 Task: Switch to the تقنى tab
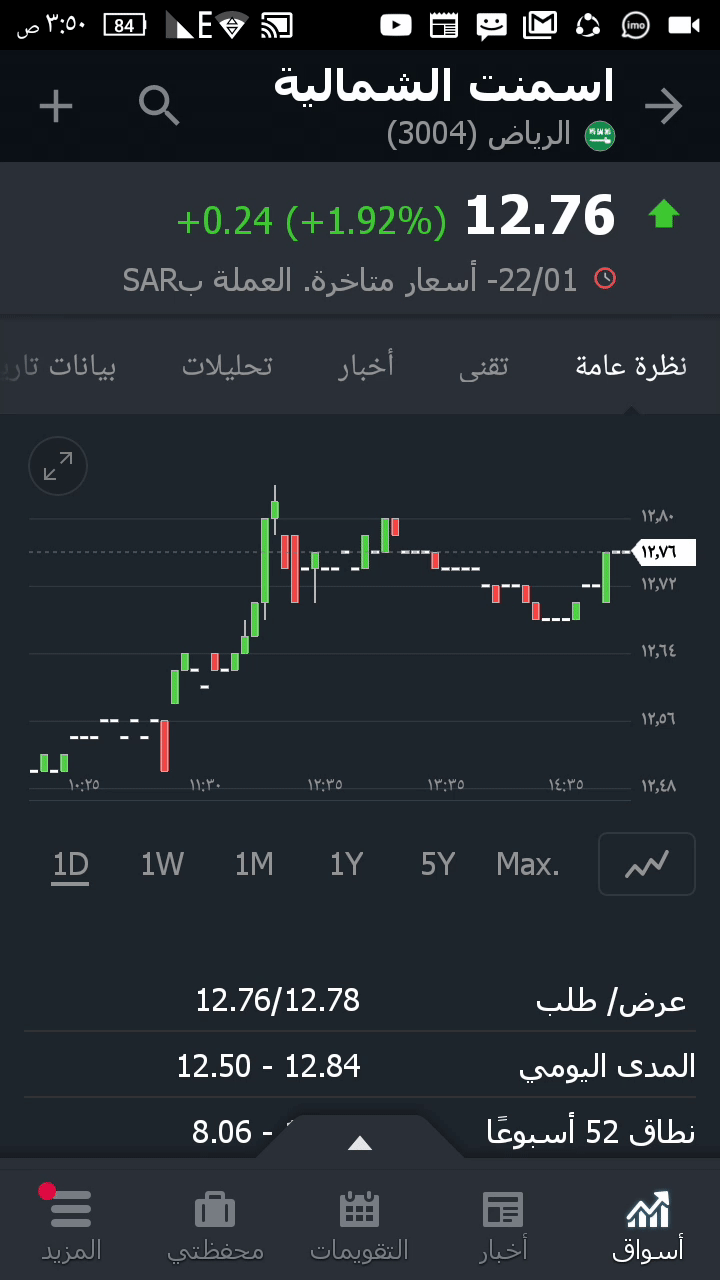click(x=484, y=366)
